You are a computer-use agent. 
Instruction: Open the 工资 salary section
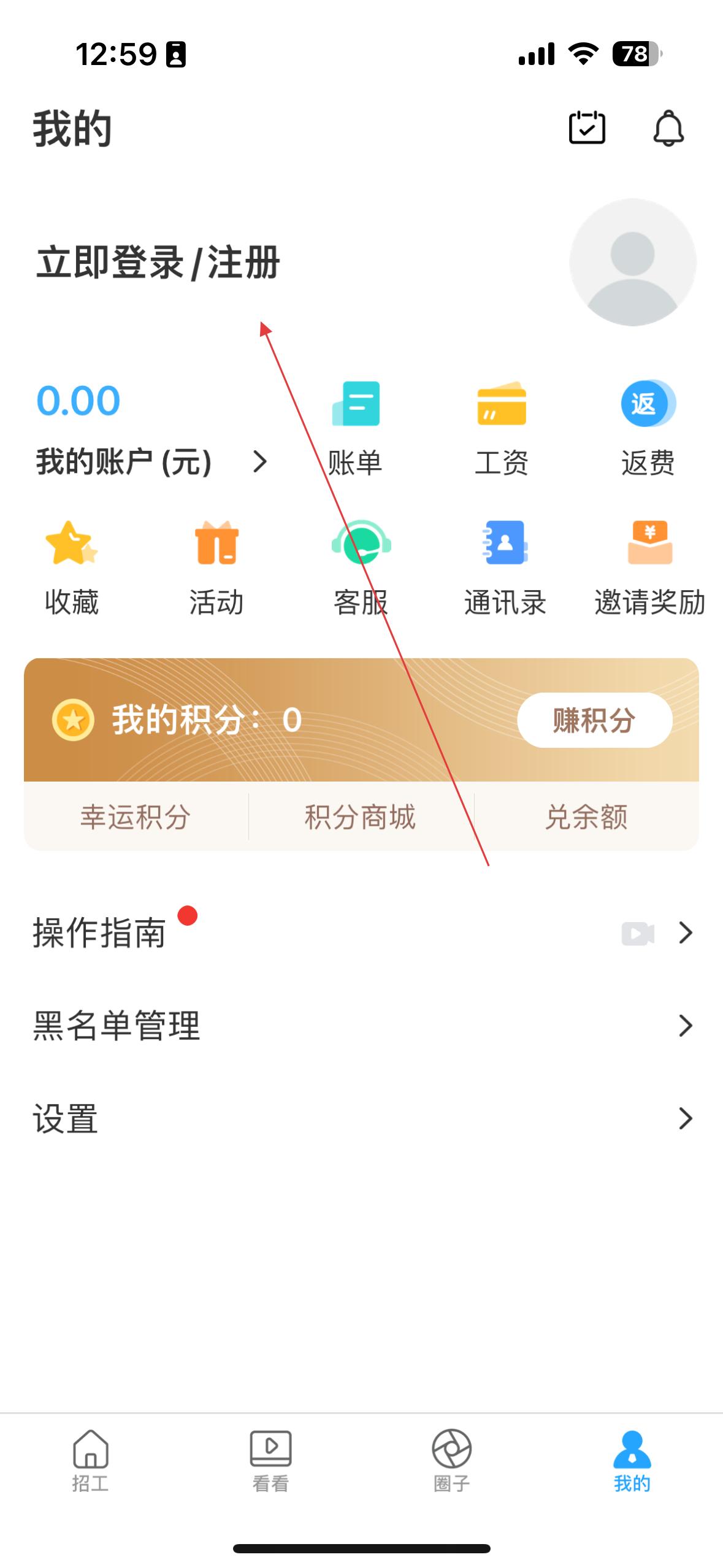[x=502, y=428]
